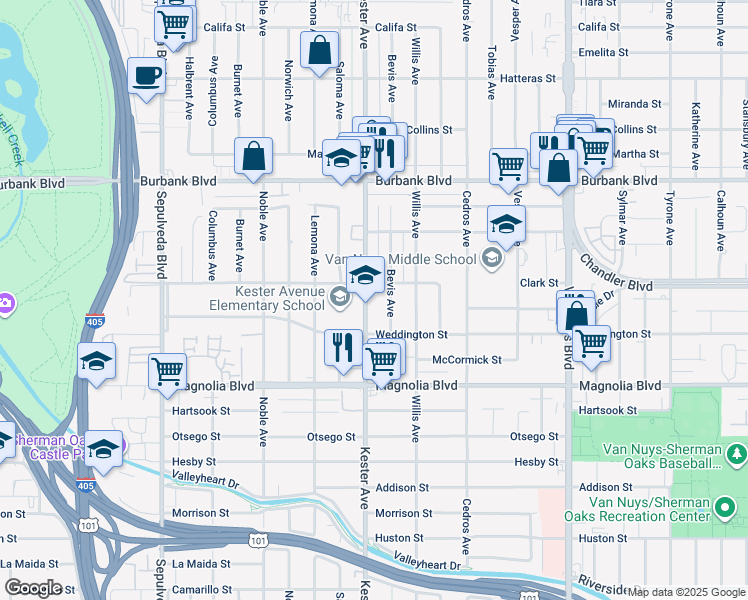This screenshot has width=748, height=600.
Task: Open Van Nuys-Sherman Oaks Baseball park pin
Action: pyautogui.click(x=736, y=455)
